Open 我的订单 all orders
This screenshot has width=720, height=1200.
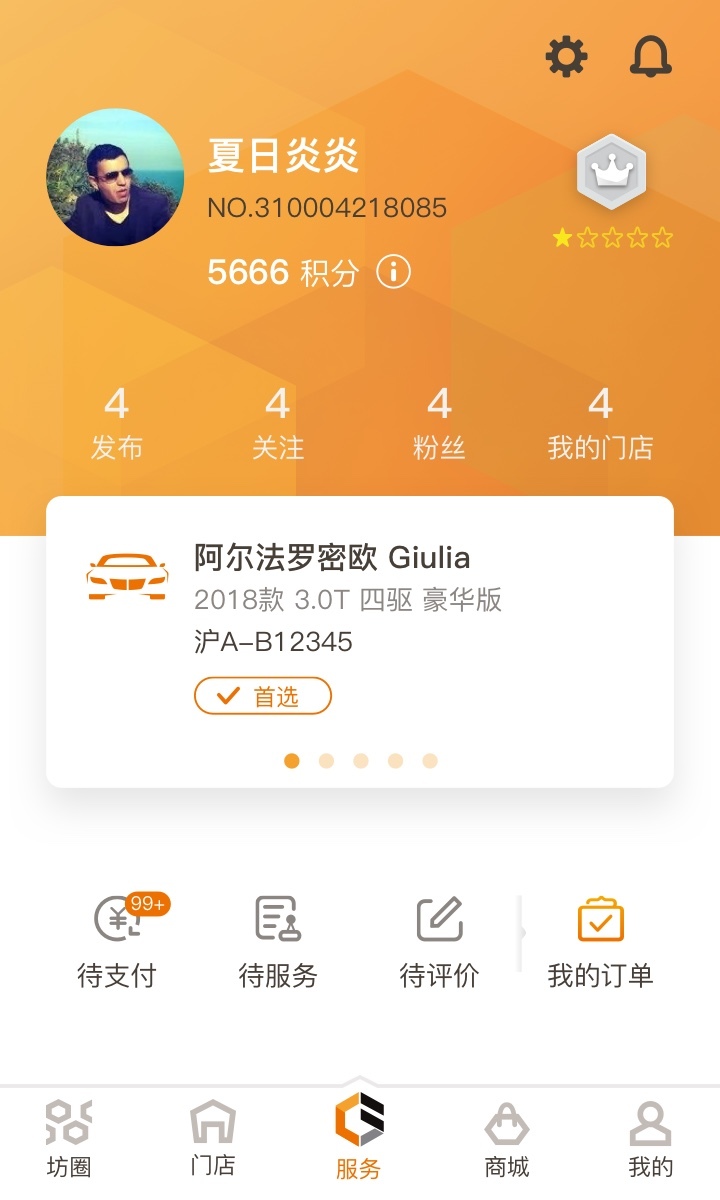[600, 942]
